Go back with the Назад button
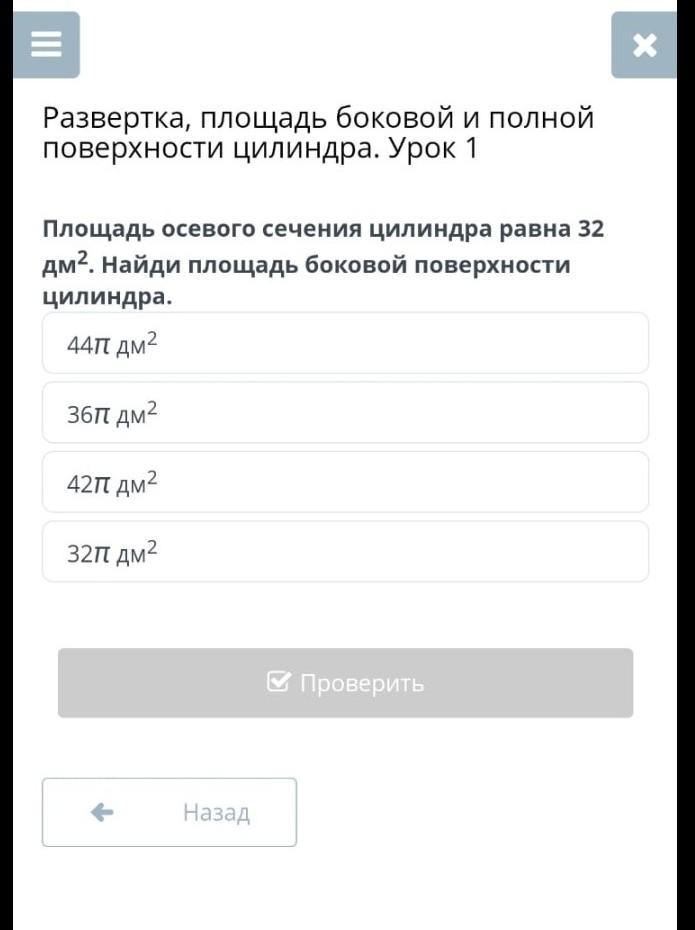Screen dimensions: 695x930 click(169, 812)
